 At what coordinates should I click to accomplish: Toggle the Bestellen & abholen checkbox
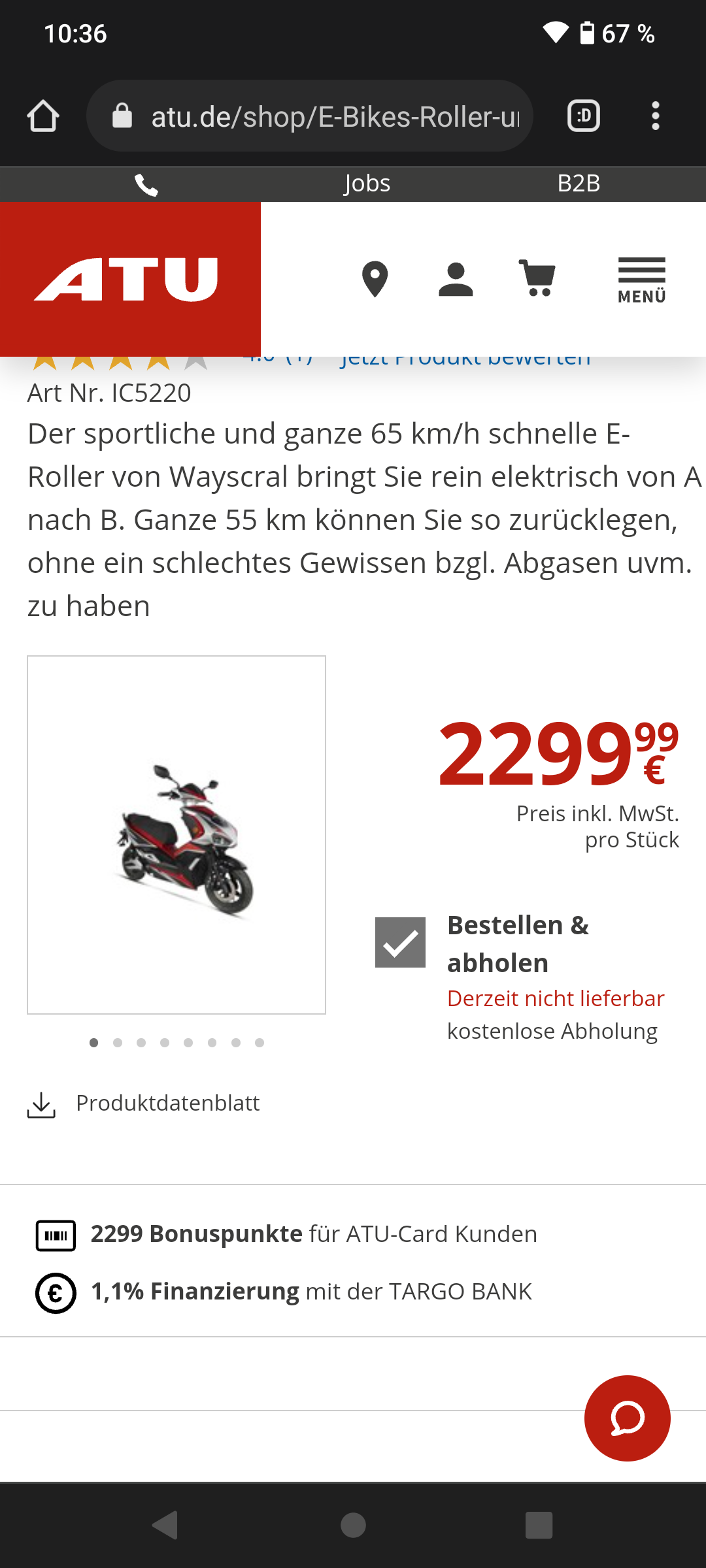(x=400, y=942)
